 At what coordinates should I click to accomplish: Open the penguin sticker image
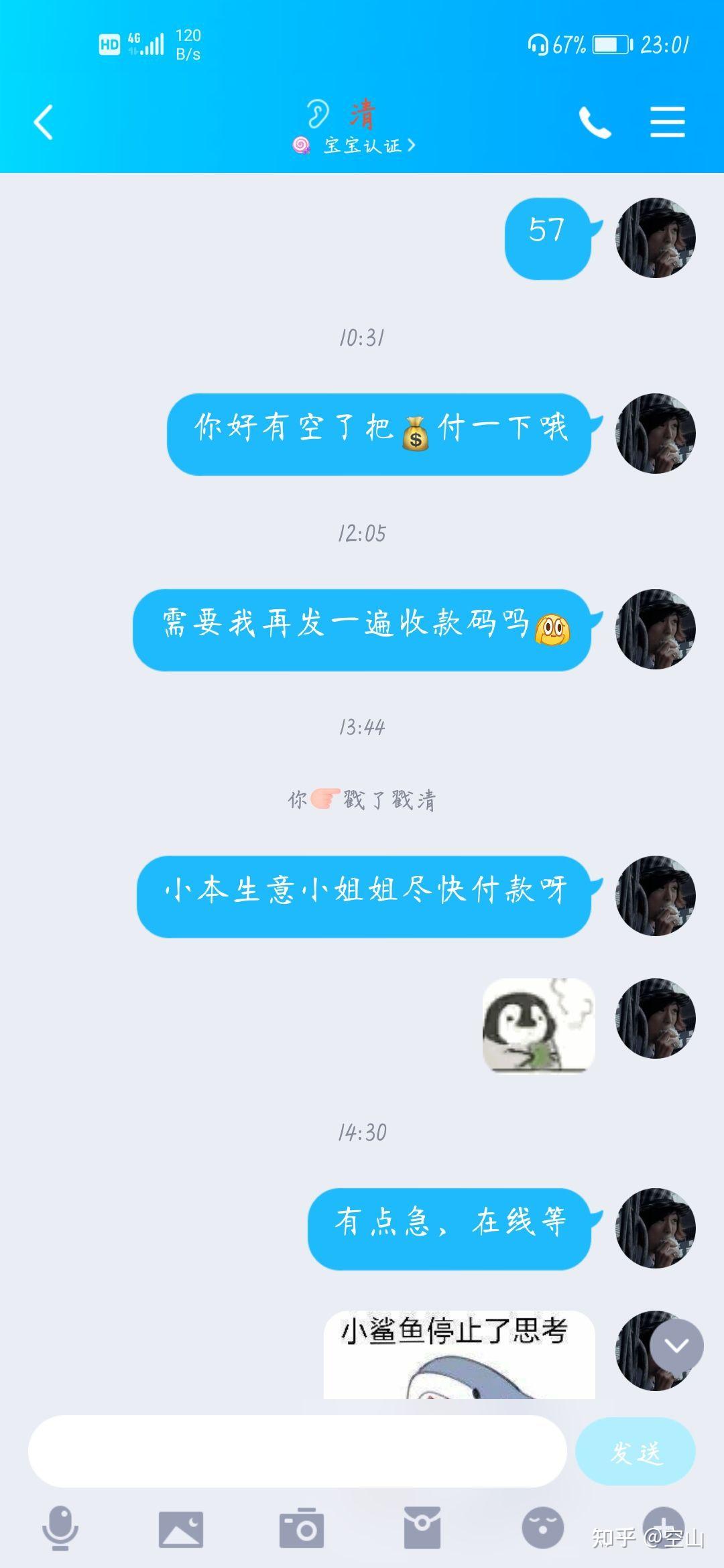pos(539,1025)
